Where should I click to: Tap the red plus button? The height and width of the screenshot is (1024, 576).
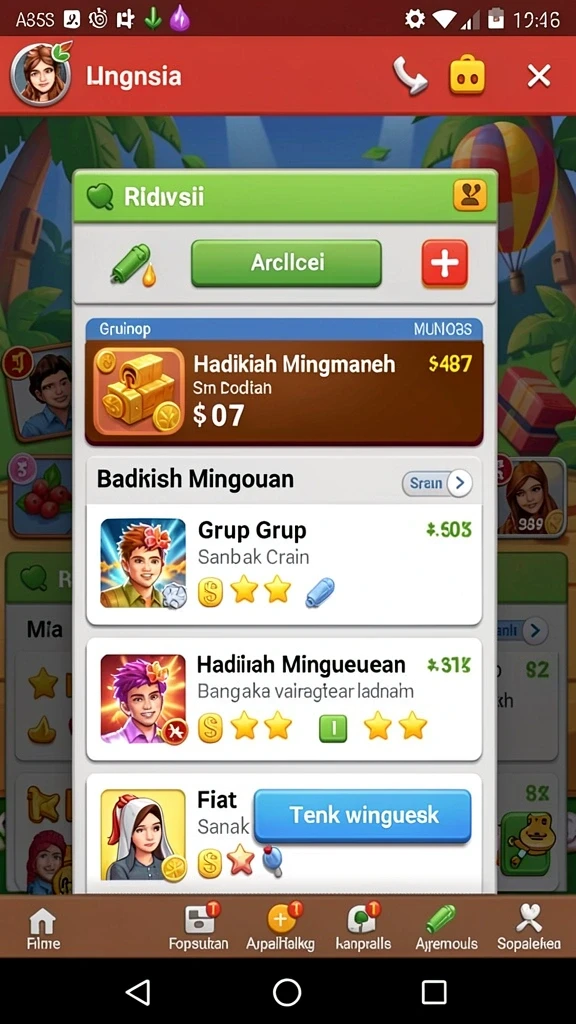(x=445, y=264)
